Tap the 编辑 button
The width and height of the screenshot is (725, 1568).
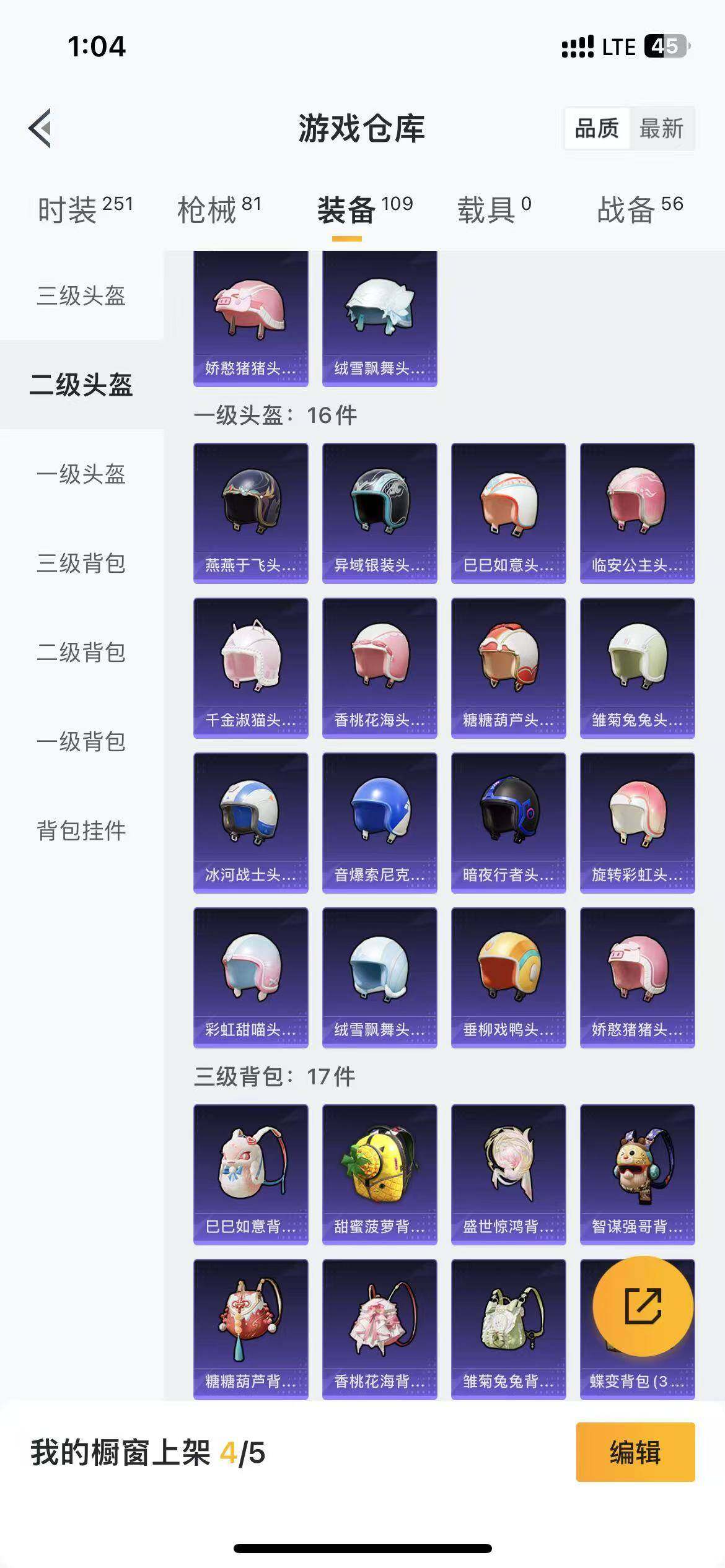[x=635, y=1452]
